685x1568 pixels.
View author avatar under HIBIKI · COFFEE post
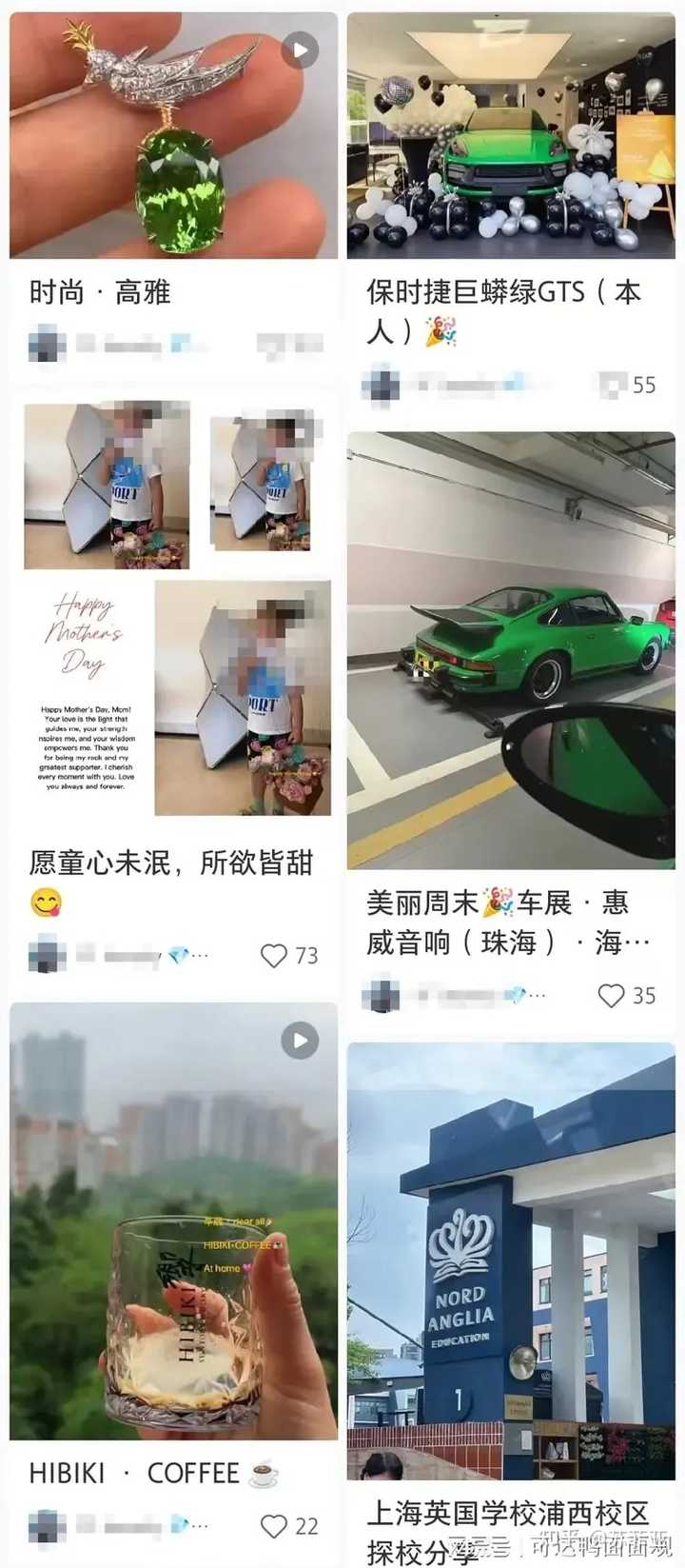click(x=47, y=1526)
